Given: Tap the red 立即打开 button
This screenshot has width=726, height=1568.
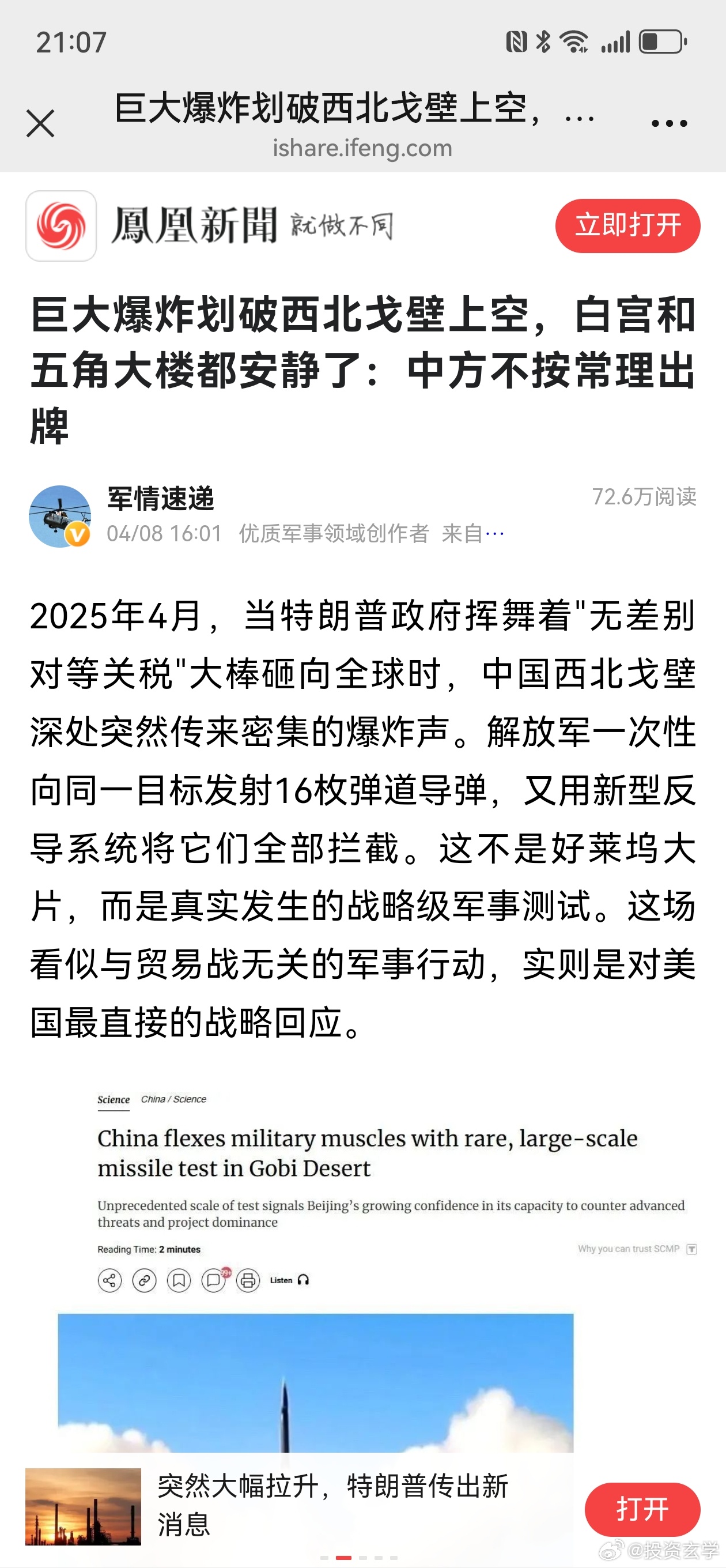Looking at the screenshot, I should coord(627,226).
